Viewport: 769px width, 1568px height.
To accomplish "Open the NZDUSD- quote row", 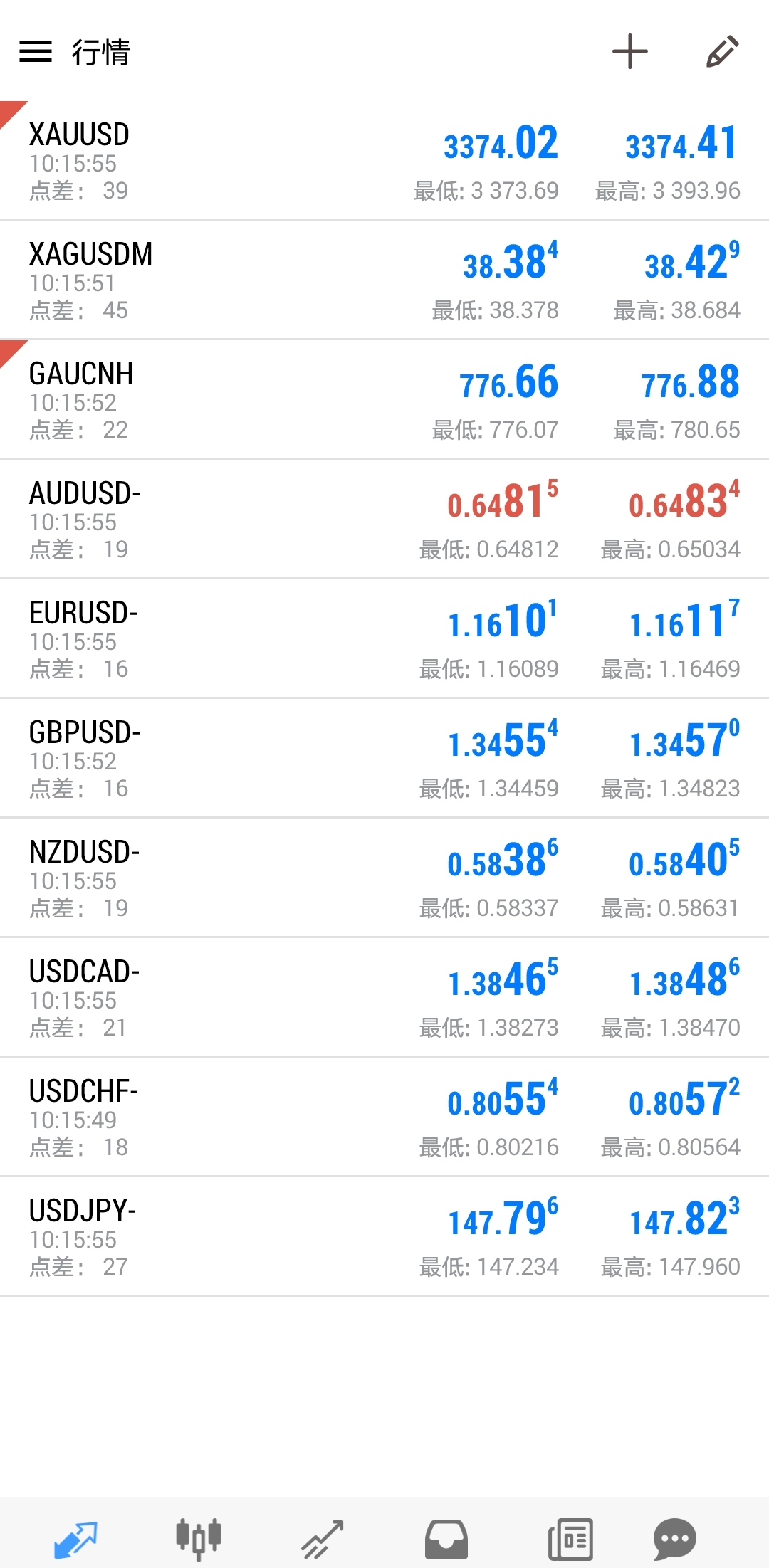I will click(384, 878).
